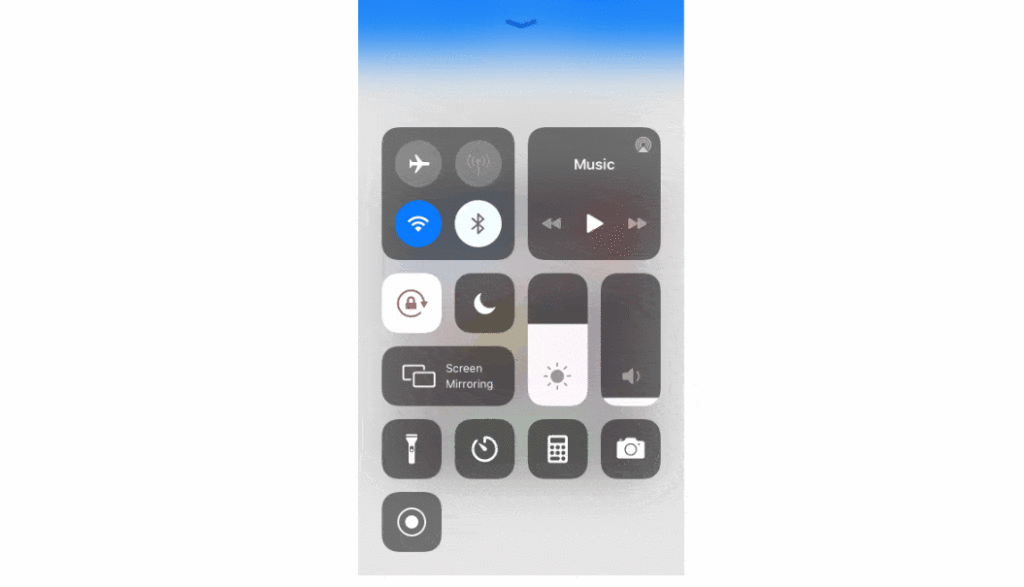Skip to next track
This screenshot has width=1024, height=587.
(x=637, y=224)
